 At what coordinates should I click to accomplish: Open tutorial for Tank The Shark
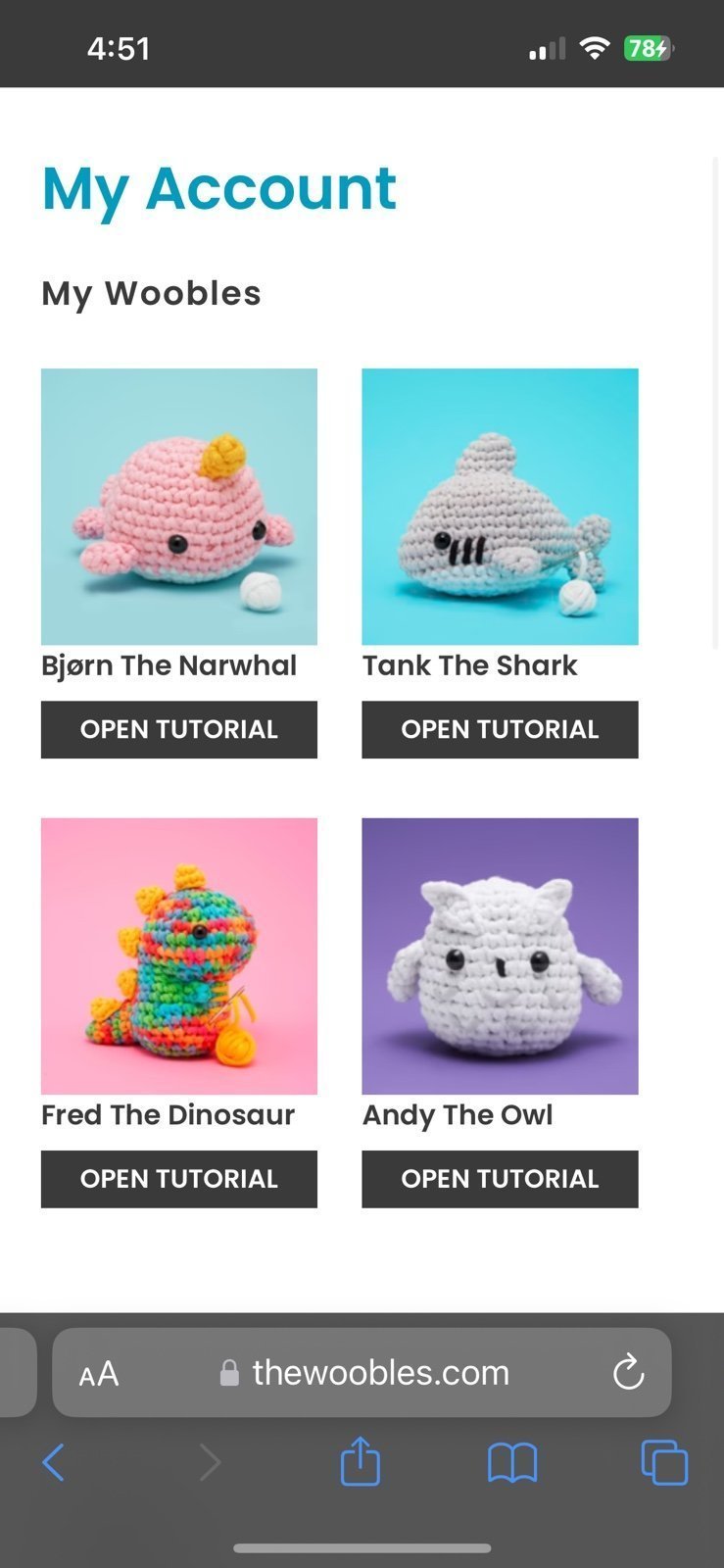[500, 729]
